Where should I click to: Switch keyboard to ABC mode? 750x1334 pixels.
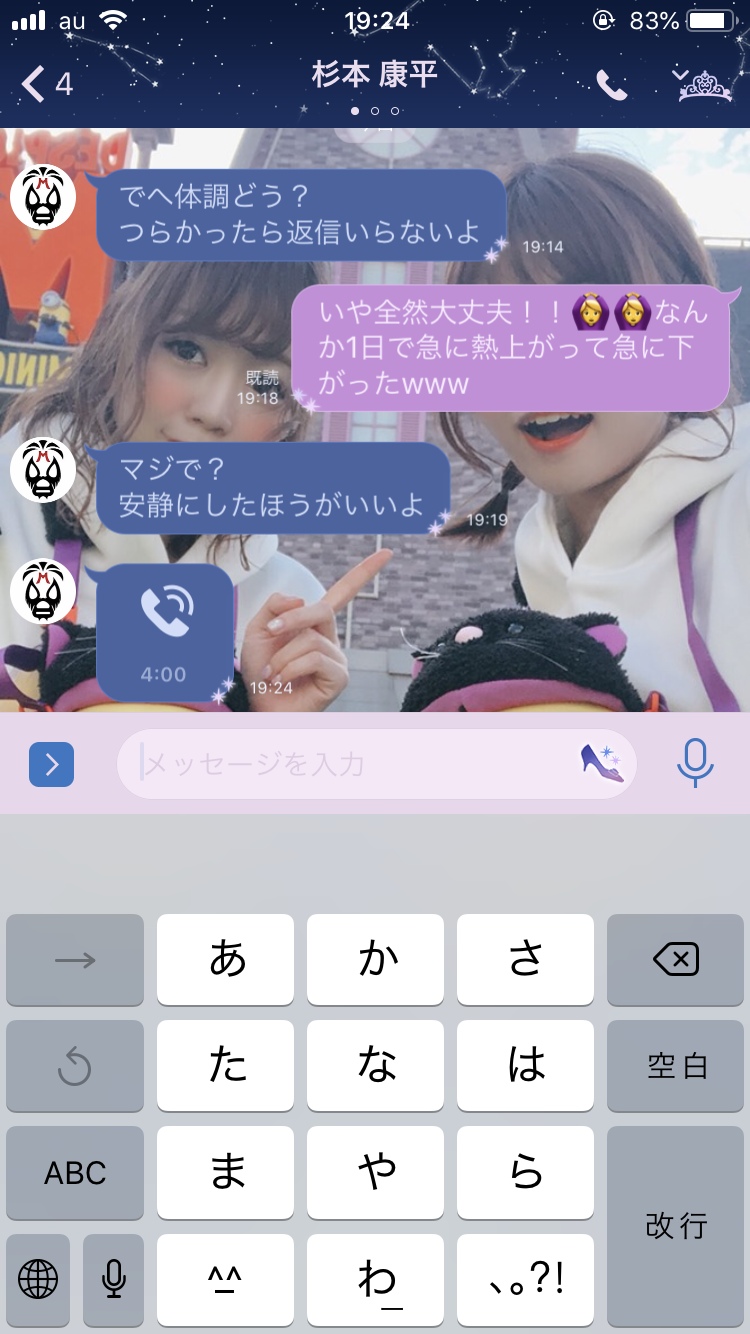(75, 1172)
